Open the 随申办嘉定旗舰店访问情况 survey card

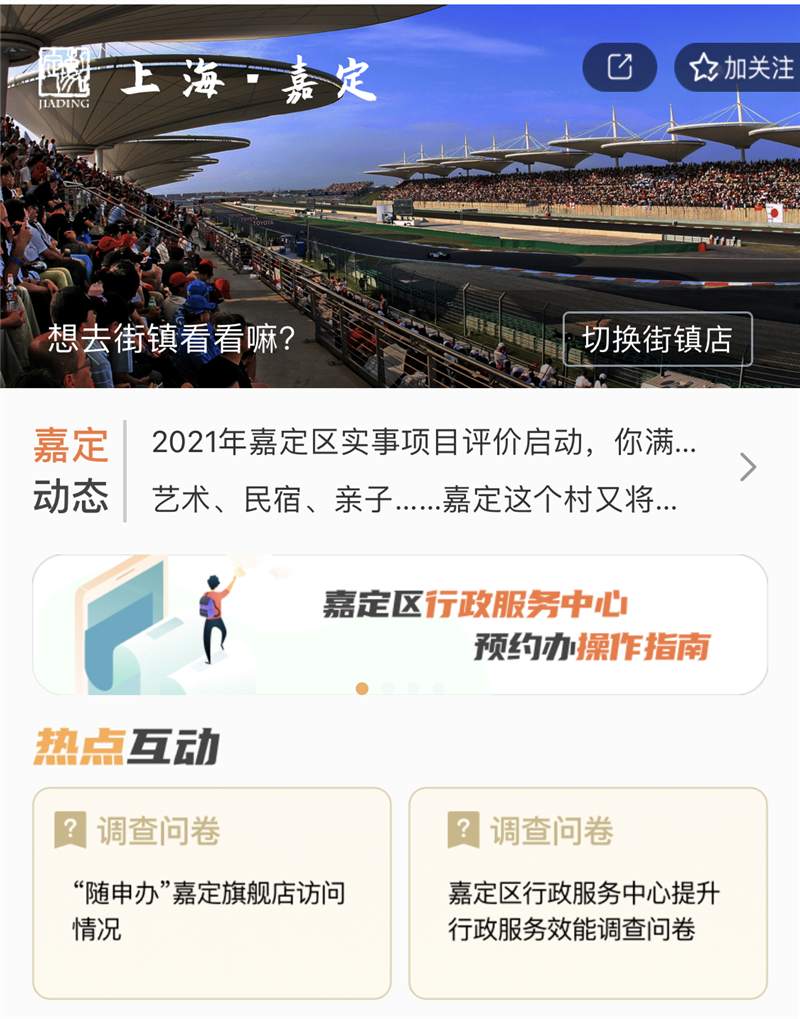tap(212, 893)
